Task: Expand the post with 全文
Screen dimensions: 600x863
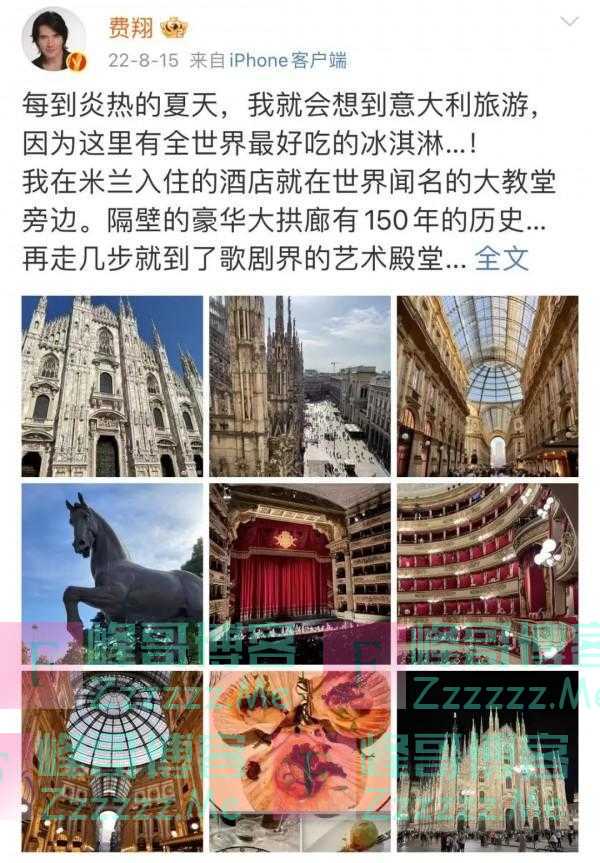Action: pos(501,258)
